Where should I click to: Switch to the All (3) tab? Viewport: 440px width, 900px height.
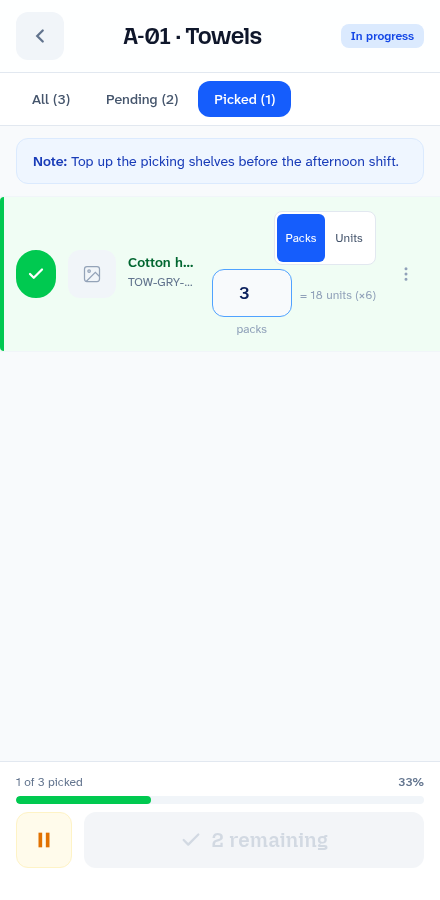51,99
